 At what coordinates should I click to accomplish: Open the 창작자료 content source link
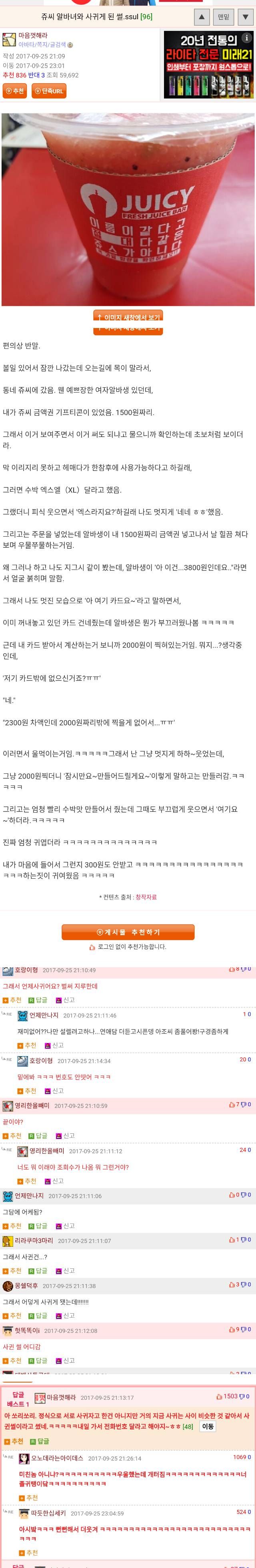click(145, 897)
